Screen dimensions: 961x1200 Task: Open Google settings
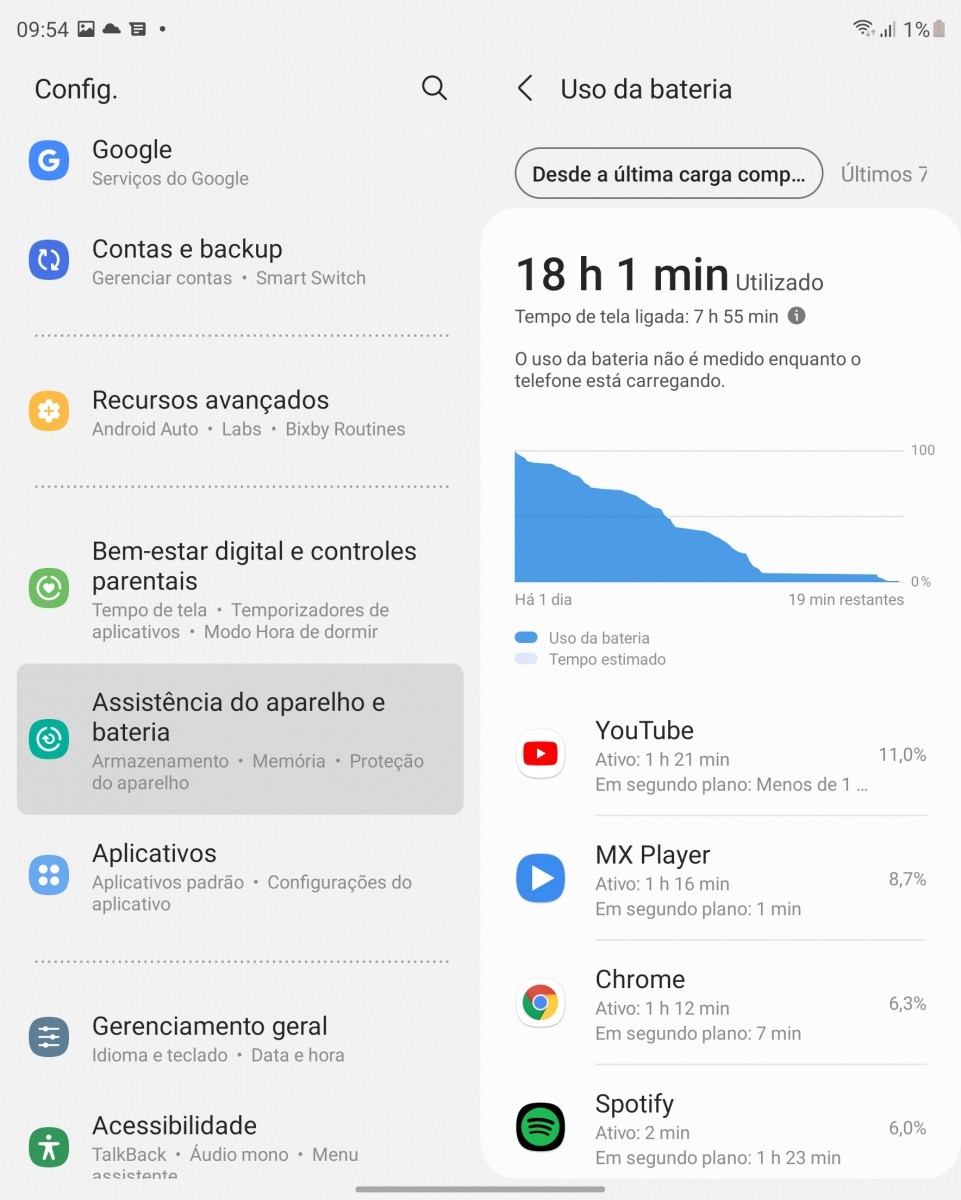click(240, 162)
